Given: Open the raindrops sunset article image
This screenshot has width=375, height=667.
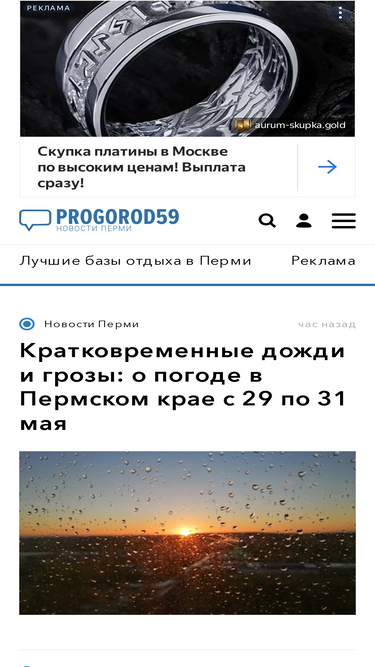Looking at the screenshot, I should point(188,533).
